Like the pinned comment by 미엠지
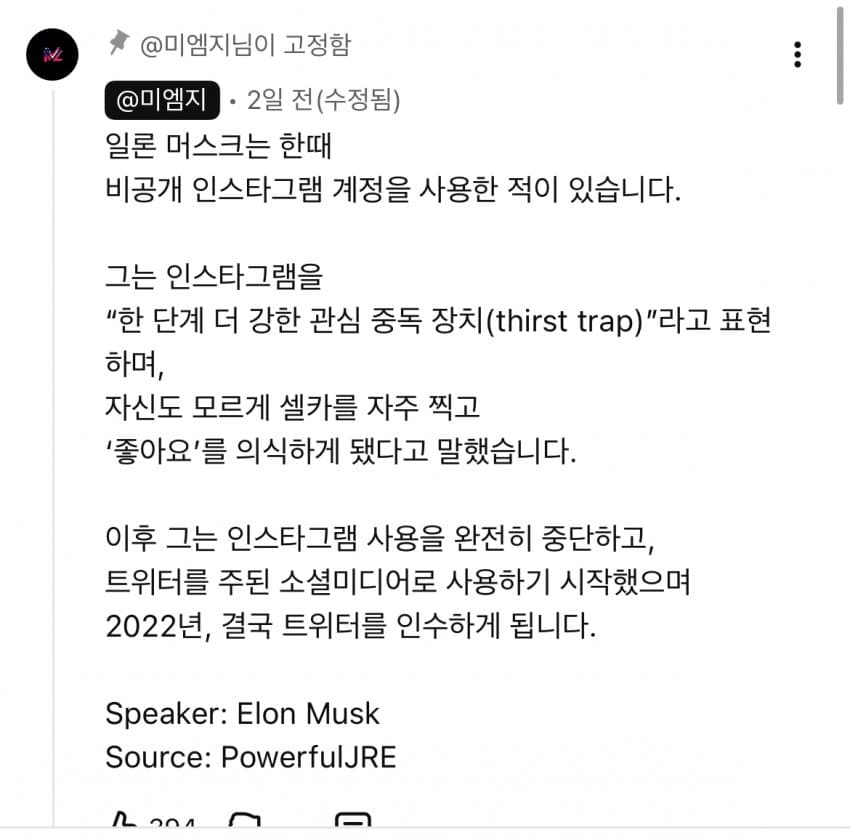The image size is (850, 837). (x=122, y=823)
